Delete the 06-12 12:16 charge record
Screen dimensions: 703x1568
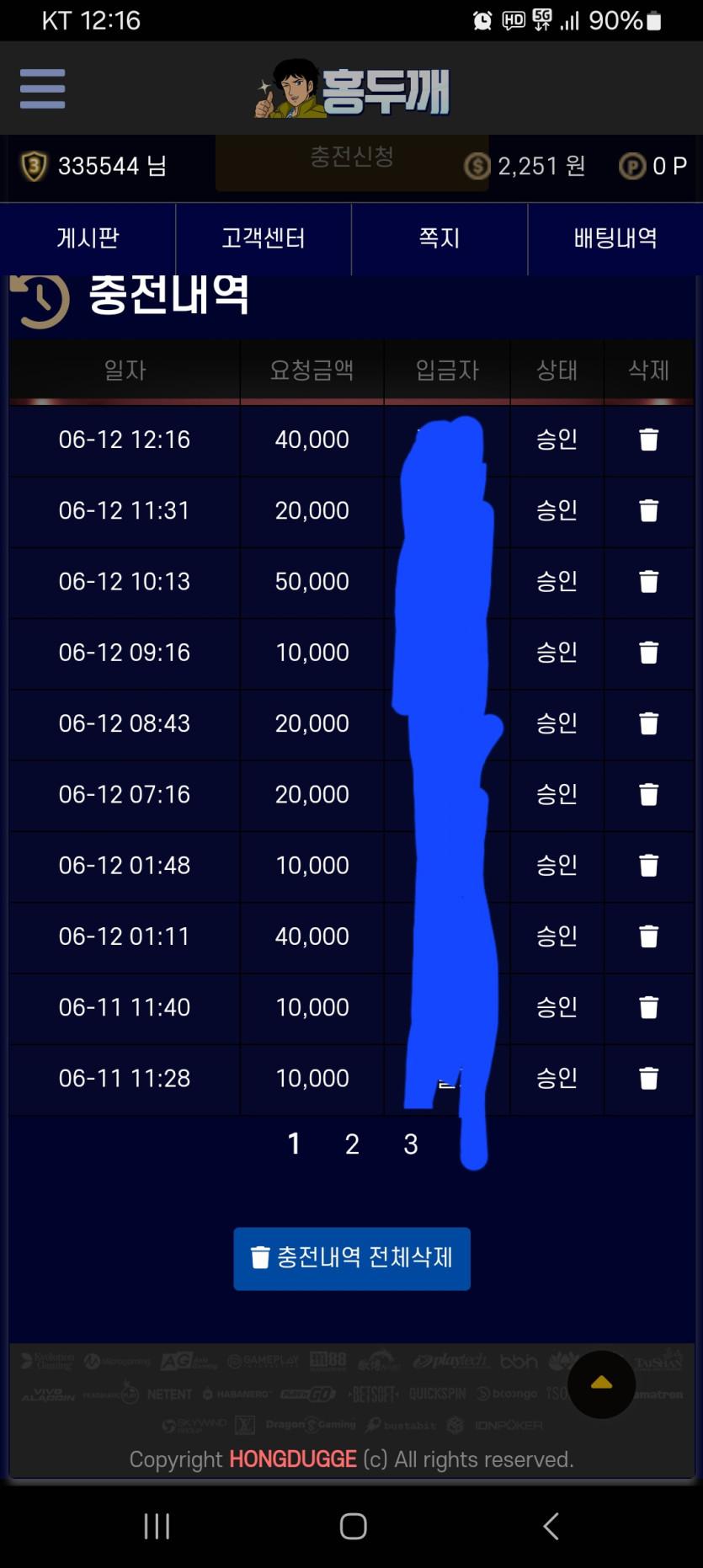coord(648,440)
